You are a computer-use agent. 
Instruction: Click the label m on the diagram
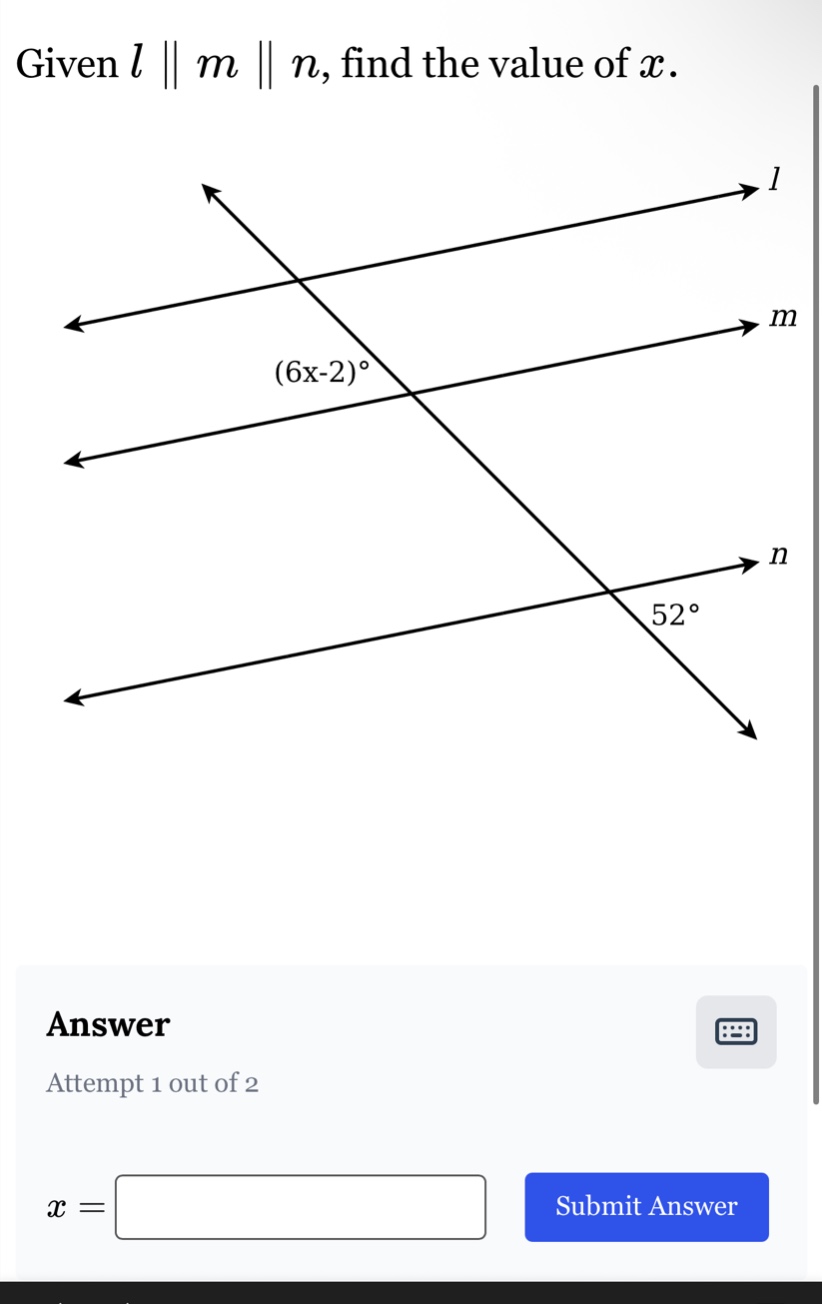[783, 316]
